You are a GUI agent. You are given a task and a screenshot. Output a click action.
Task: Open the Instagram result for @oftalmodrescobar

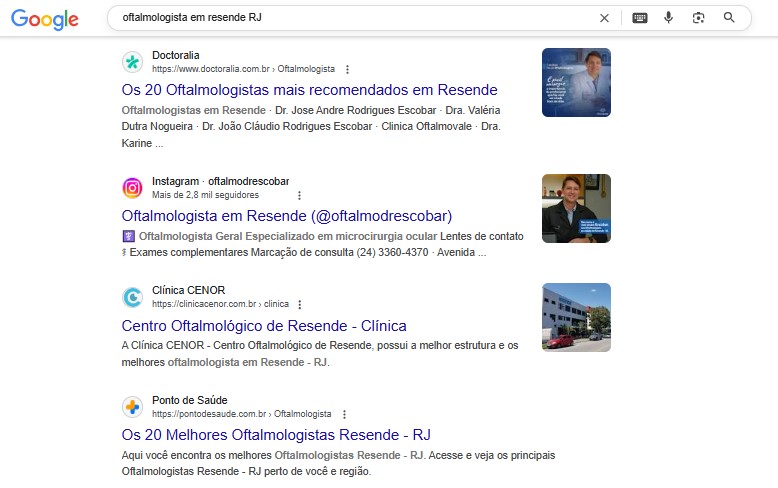coord(287,216)
